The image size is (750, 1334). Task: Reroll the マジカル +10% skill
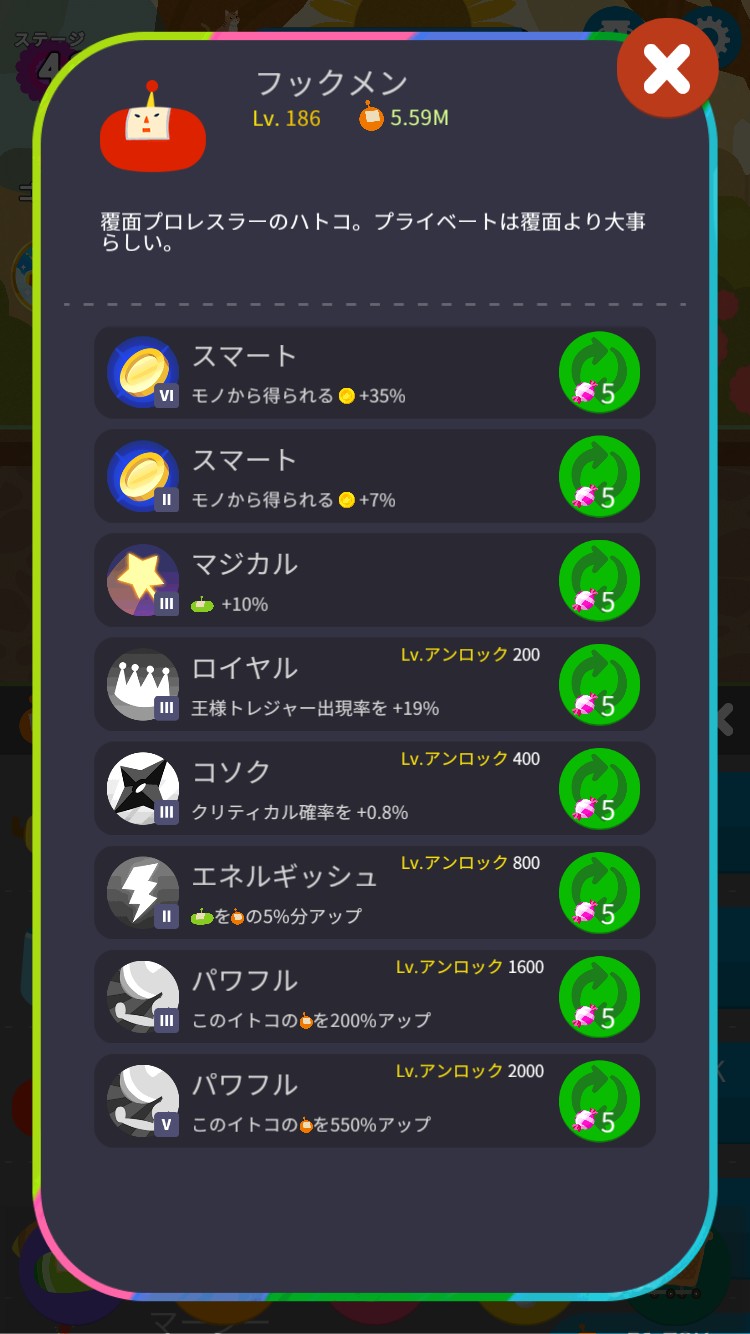tap(599, 580)
